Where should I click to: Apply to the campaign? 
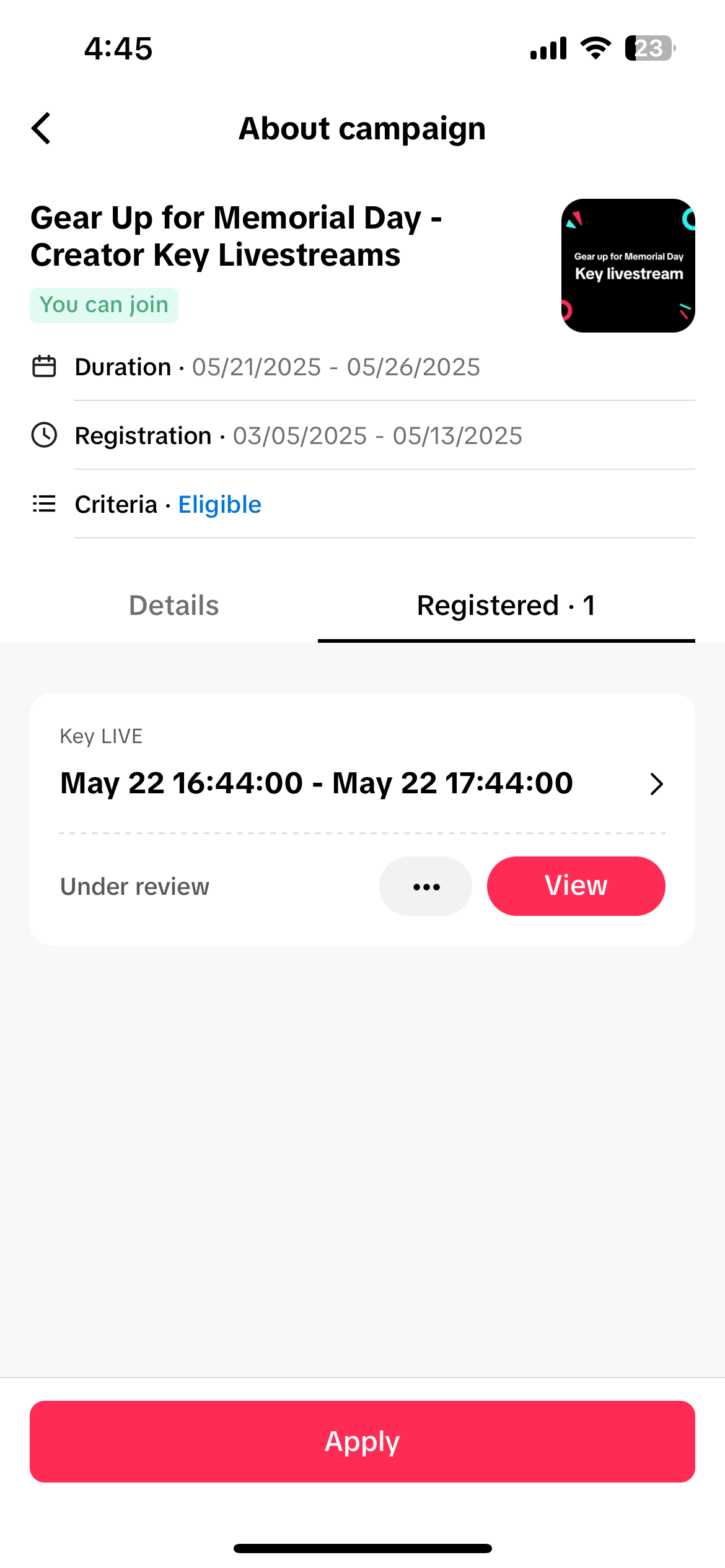362,1441
